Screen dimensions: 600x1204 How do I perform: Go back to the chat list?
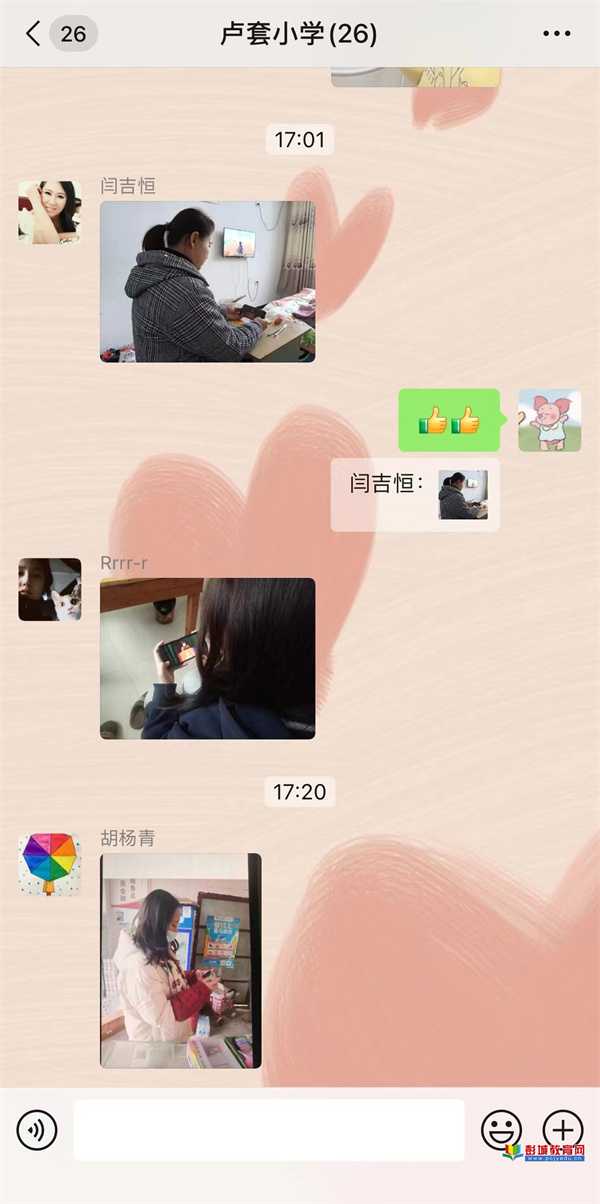[x=34, y=34]
